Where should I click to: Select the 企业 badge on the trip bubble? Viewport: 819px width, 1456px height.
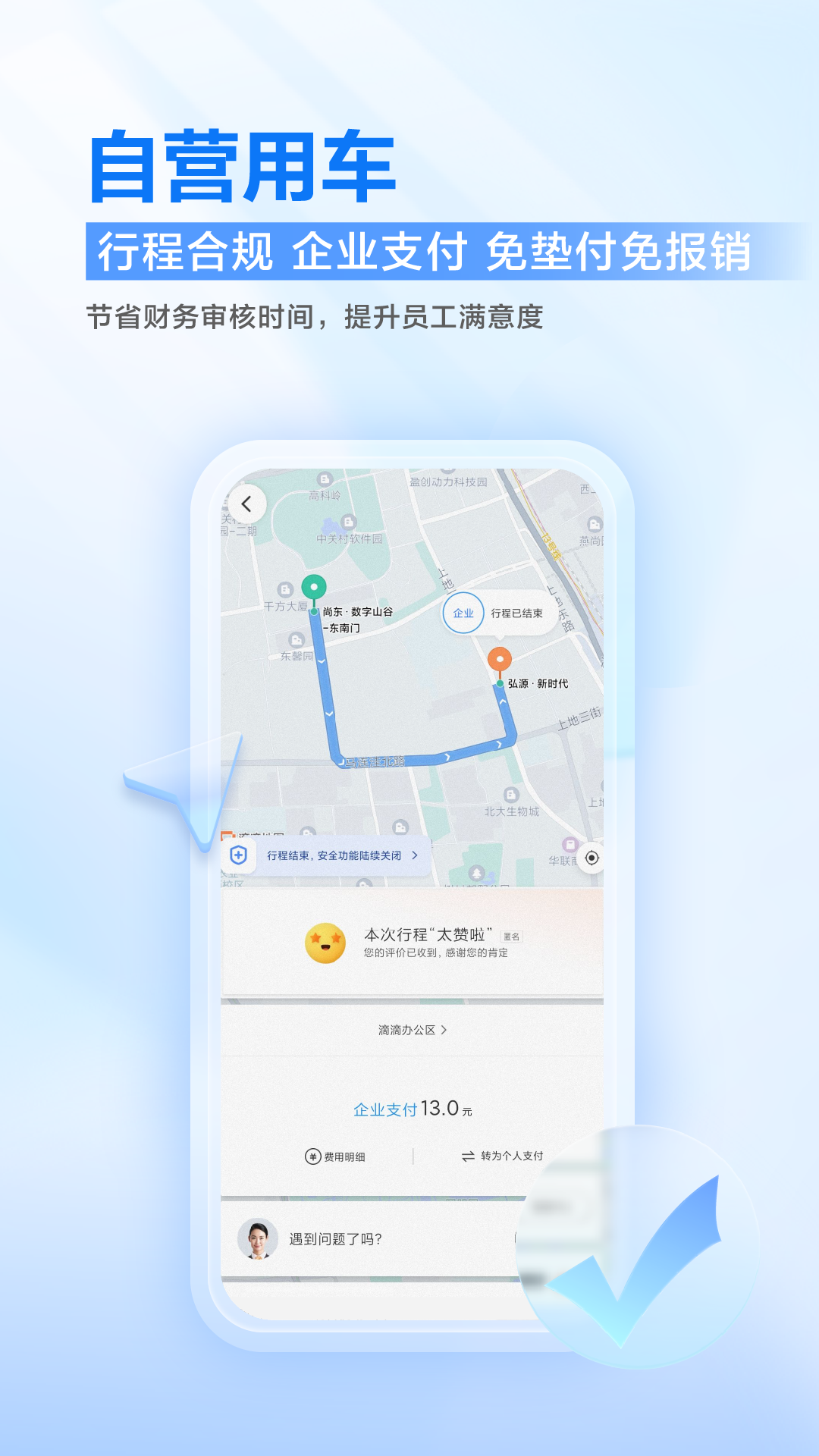(463, 612)
